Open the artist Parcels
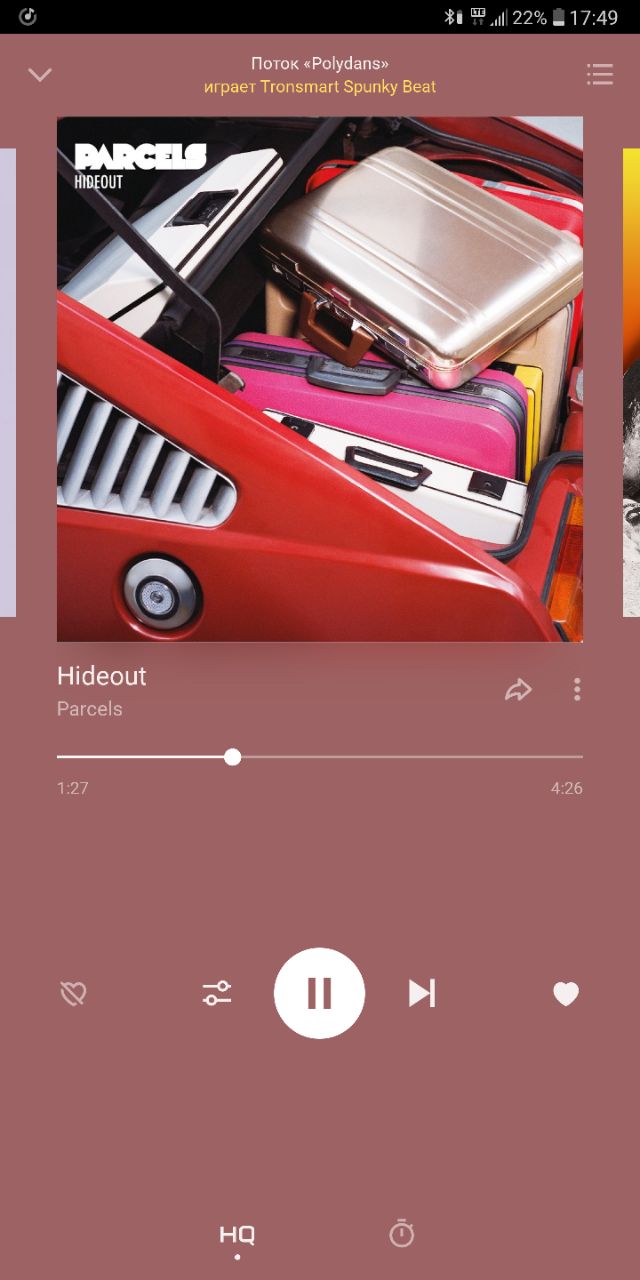Image resolution: width=640 pixels, height=1280 pixels. [x=90, y=709]
